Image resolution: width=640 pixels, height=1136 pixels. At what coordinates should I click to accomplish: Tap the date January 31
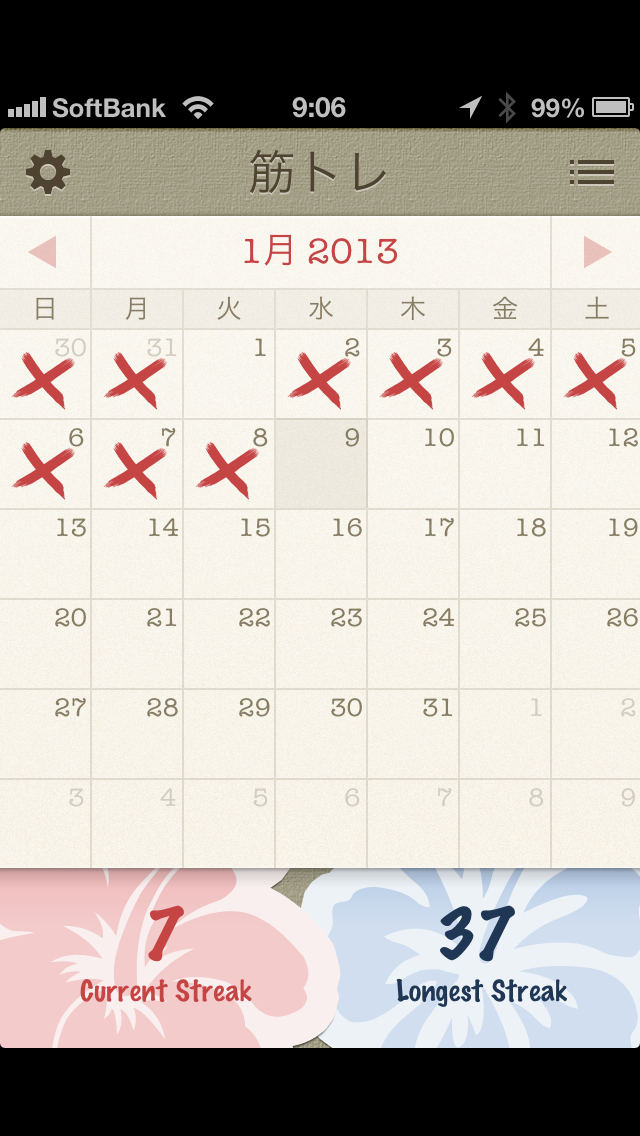pos(413,734)
